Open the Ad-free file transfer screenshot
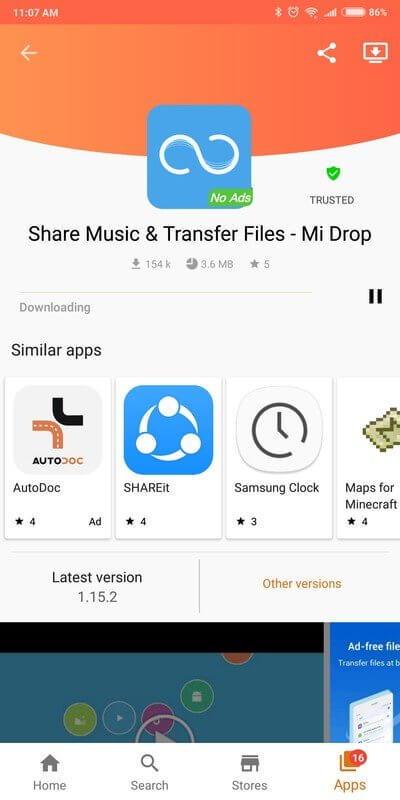 pyautogui.click(x=365, y=683)
